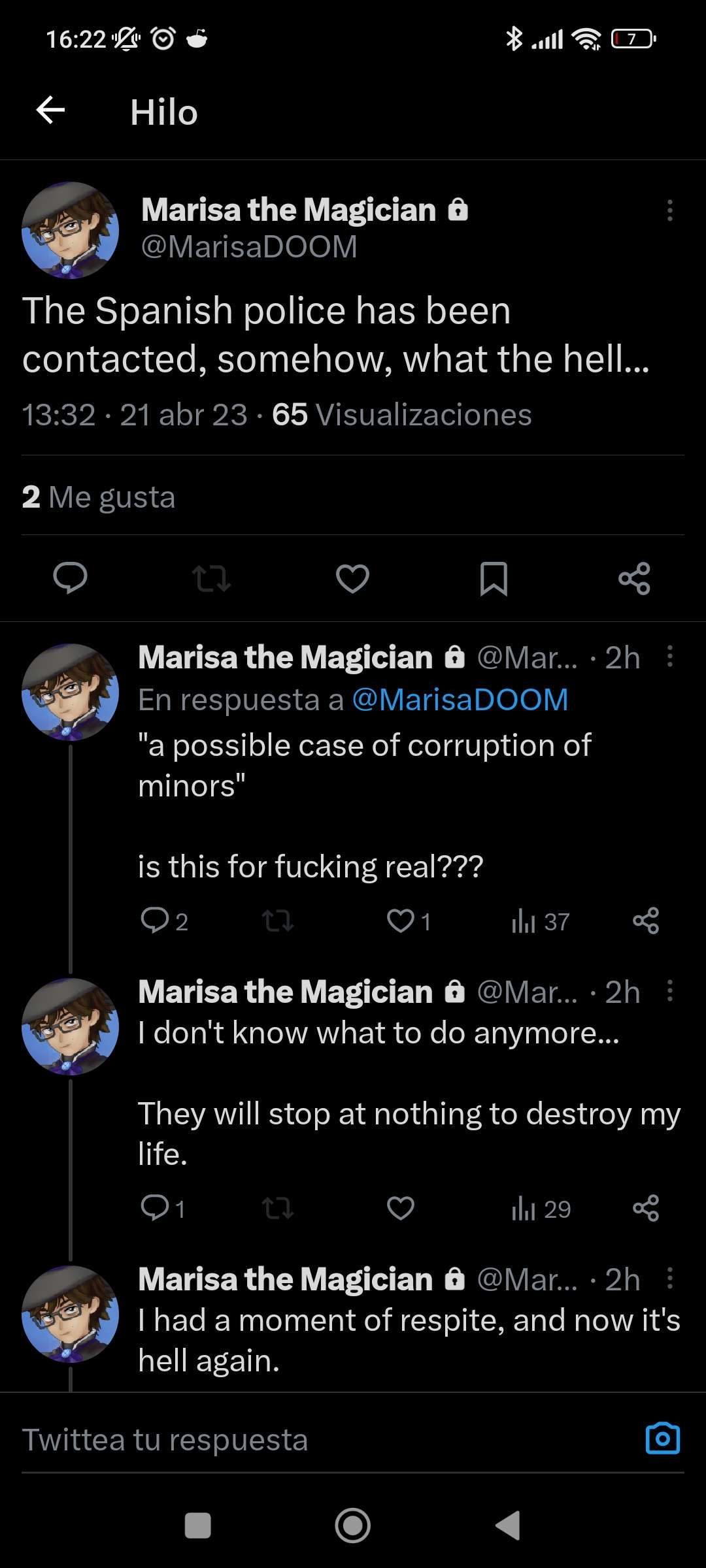Reply to the Spanish police tweet

click(x=70, y=578)
